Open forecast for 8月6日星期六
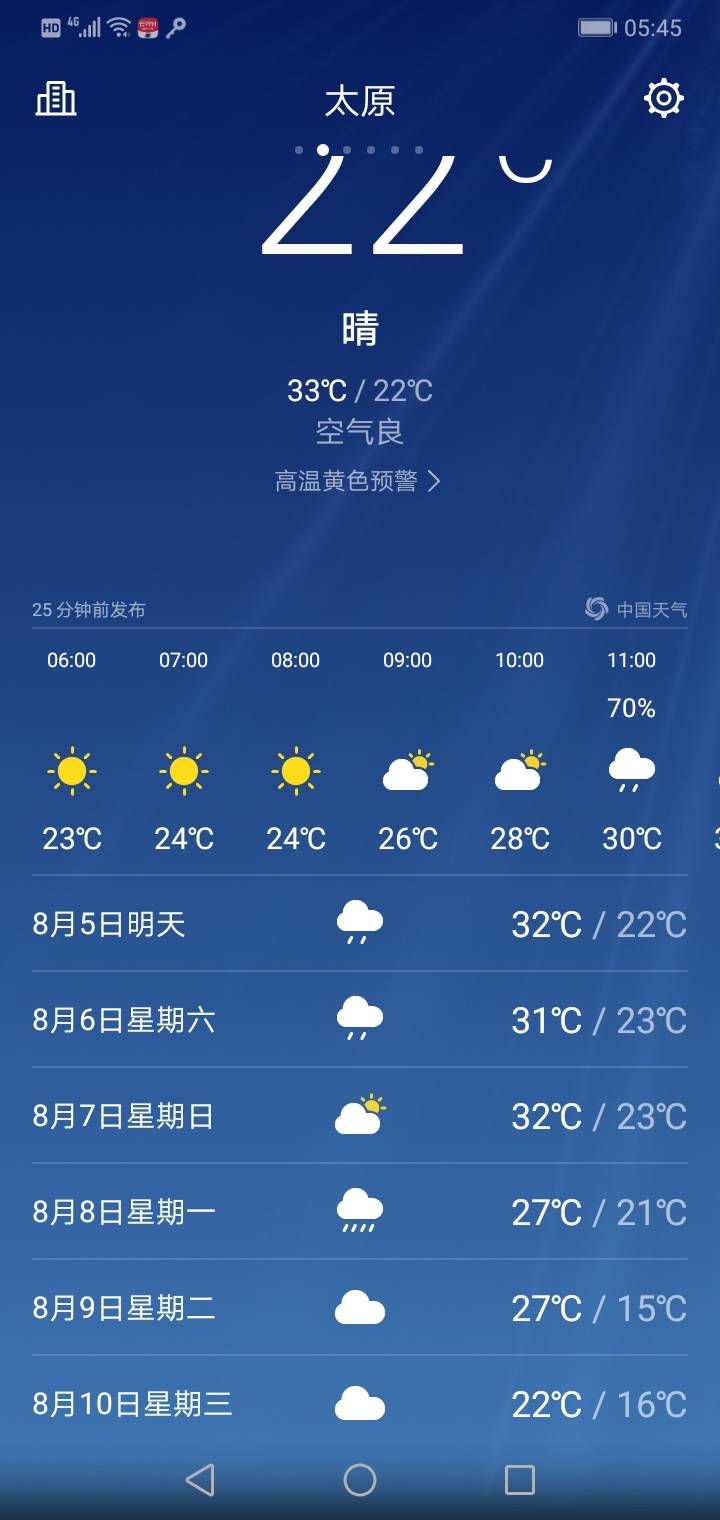This screenshot has height=1520, width=720. (360, 1019)
